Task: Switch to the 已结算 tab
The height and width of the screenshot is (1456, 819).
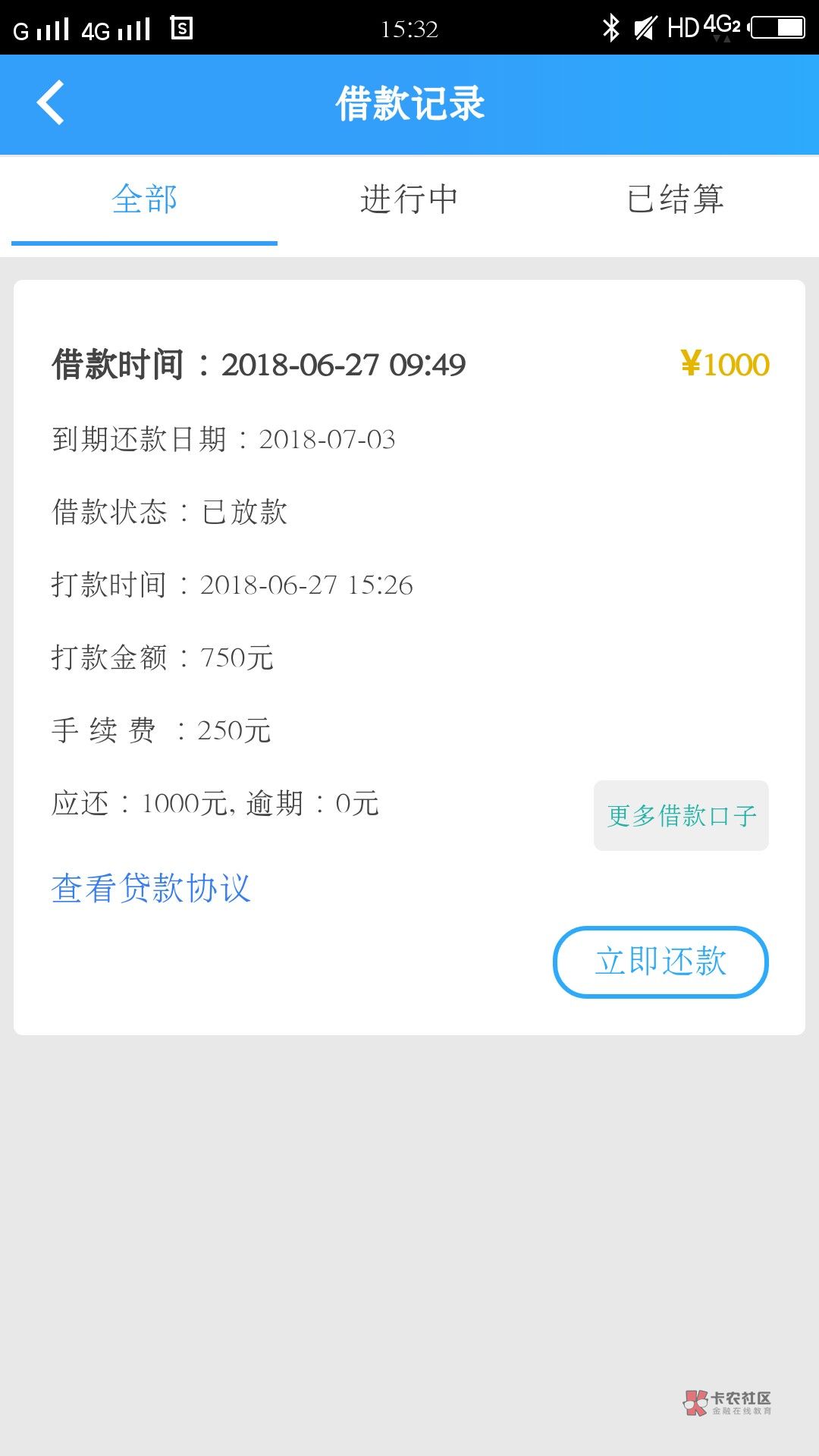Action: tap(675, 200)
